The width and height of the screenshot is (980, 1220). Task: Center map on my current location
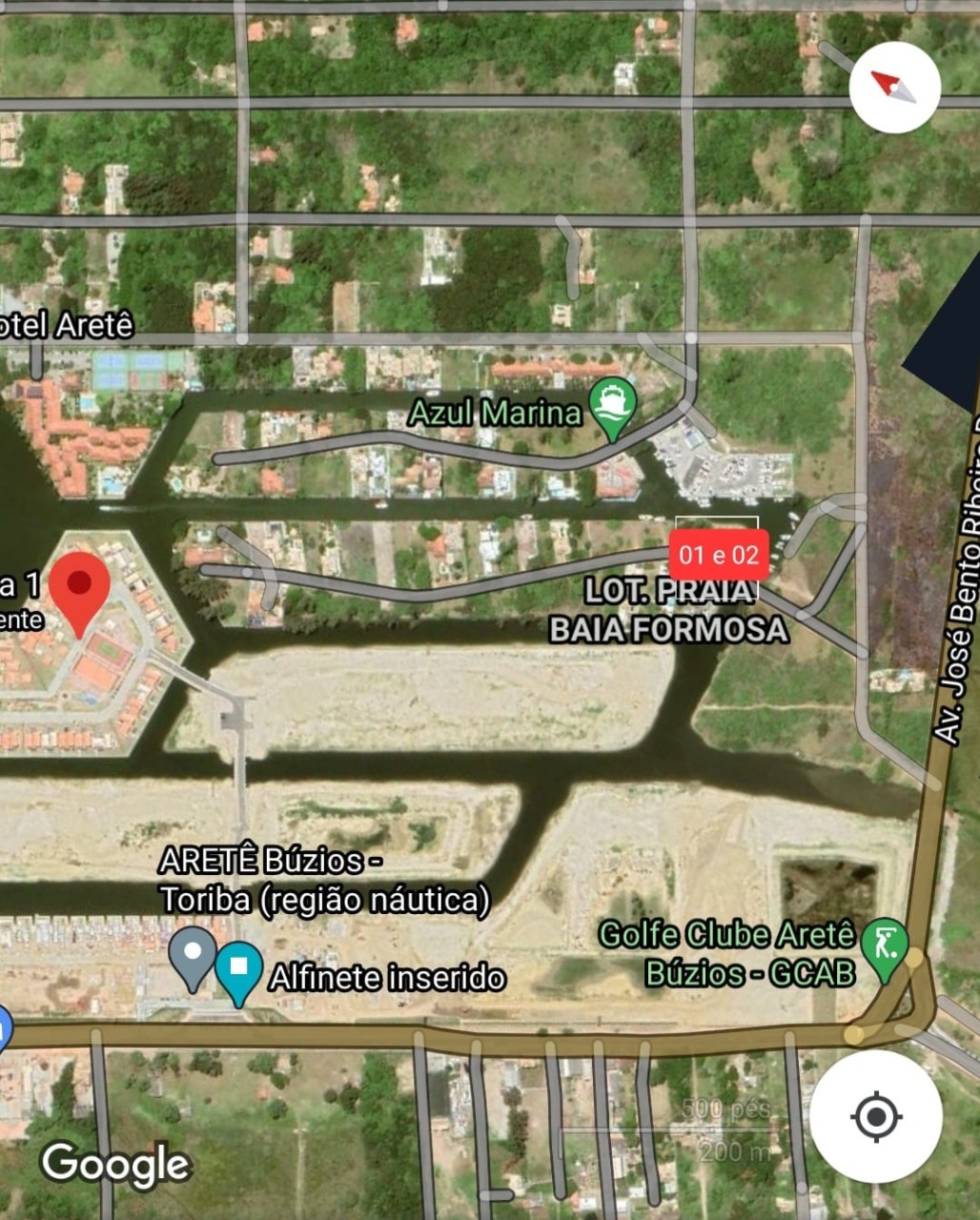[x=875, y=1116]
